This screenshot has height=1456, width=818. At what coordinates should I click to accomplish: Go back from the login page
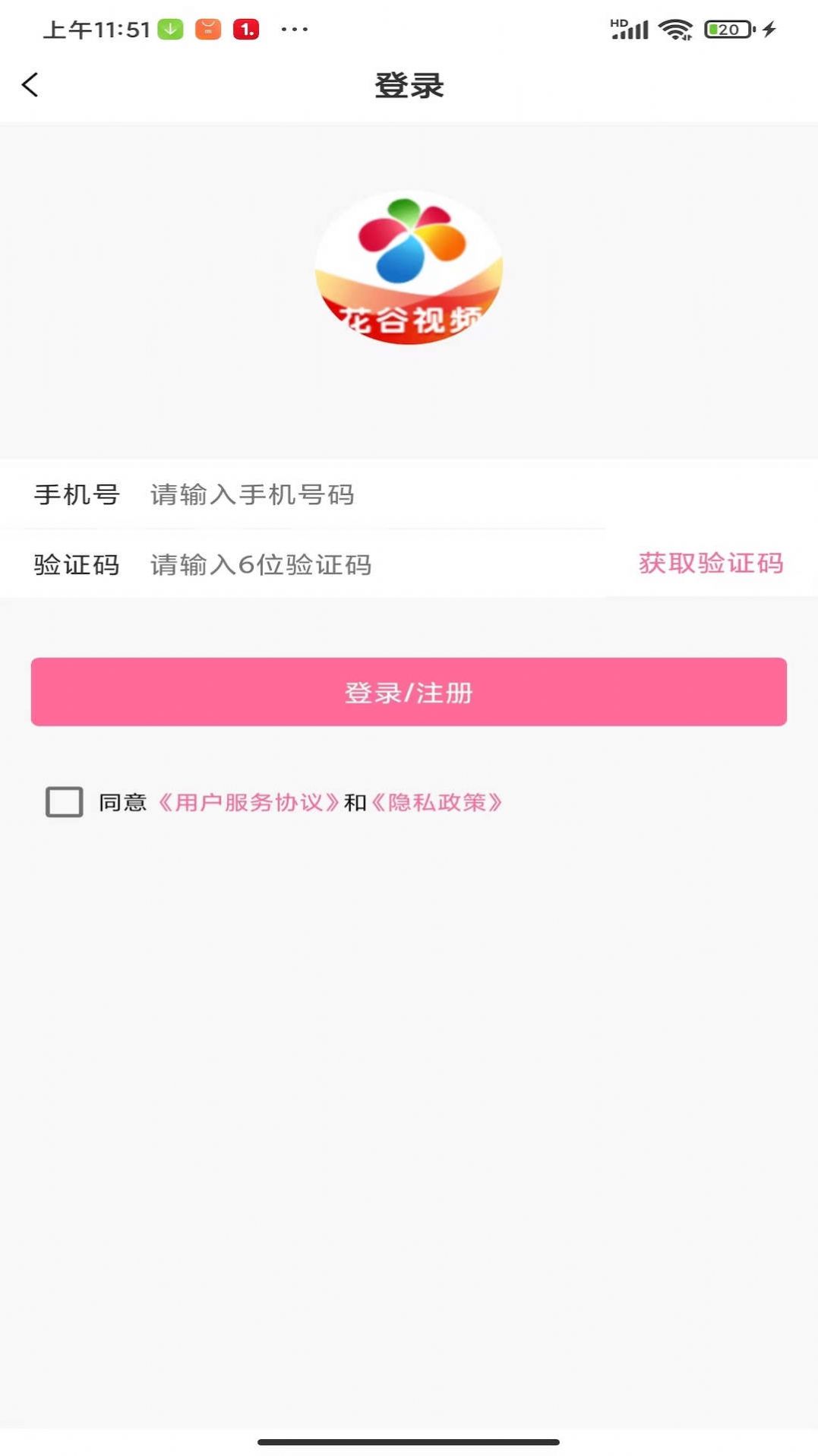coord(30,85)
